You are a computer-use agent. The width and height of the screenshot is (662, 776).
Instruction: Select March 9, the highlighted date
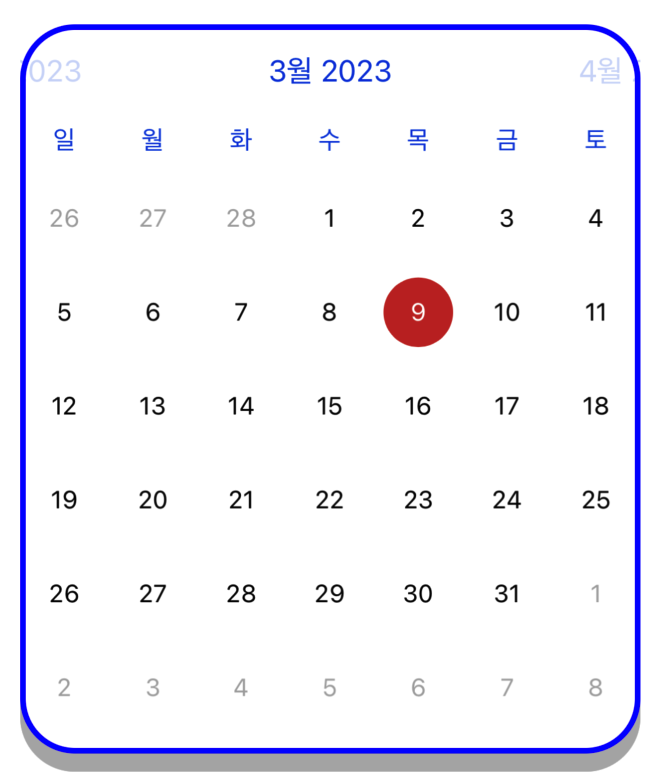click(418, 312)
